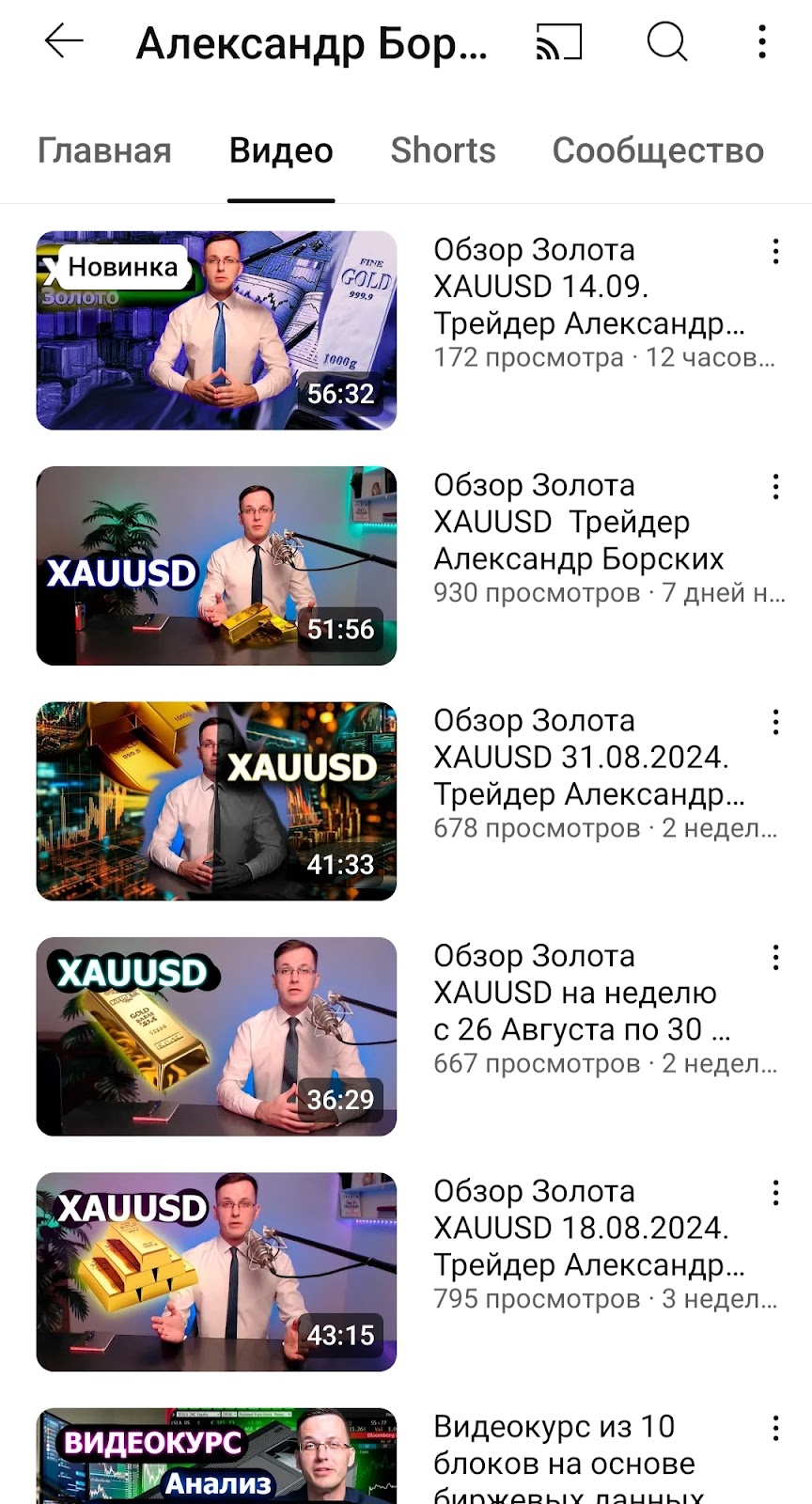
Task: Open options for XAUUSD 31.08.2024 video
Action: pos(775,722)
